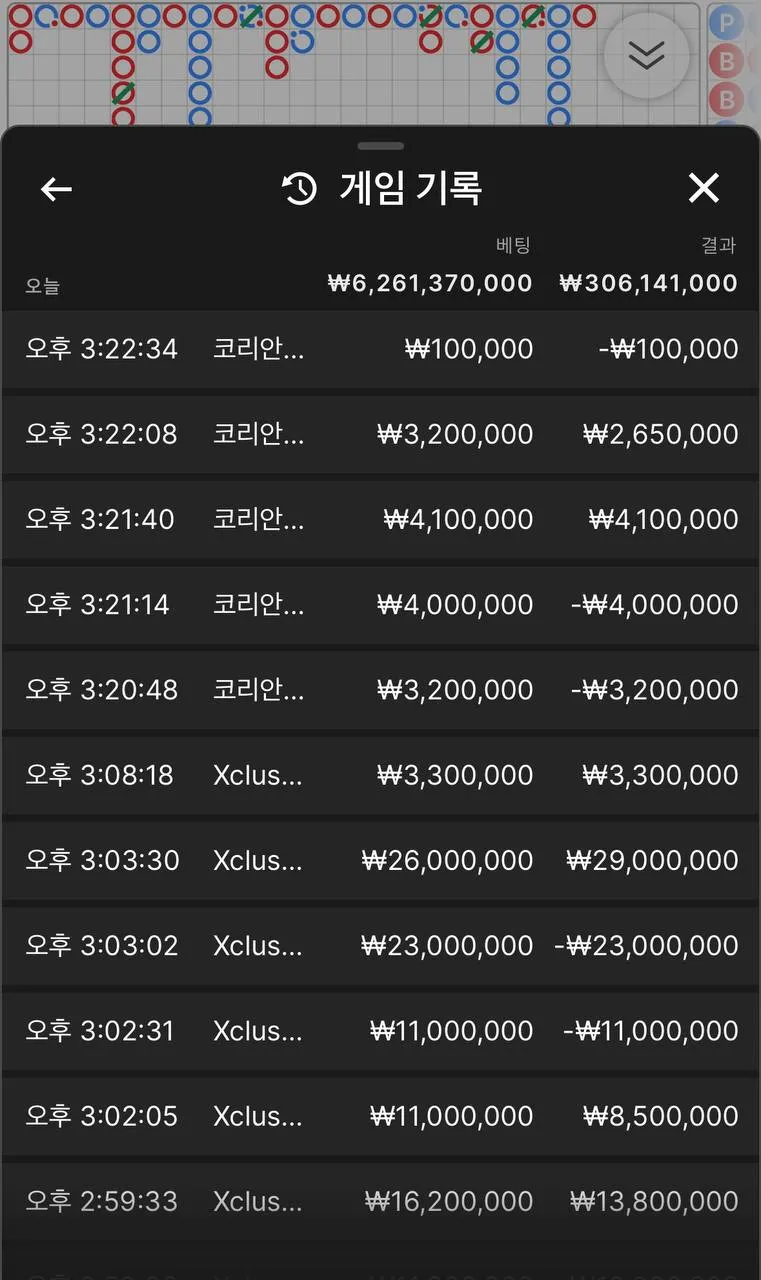Open the 오후 2:59:33 record
The image size is (761, 1280).
click(x=380, y=1201)
